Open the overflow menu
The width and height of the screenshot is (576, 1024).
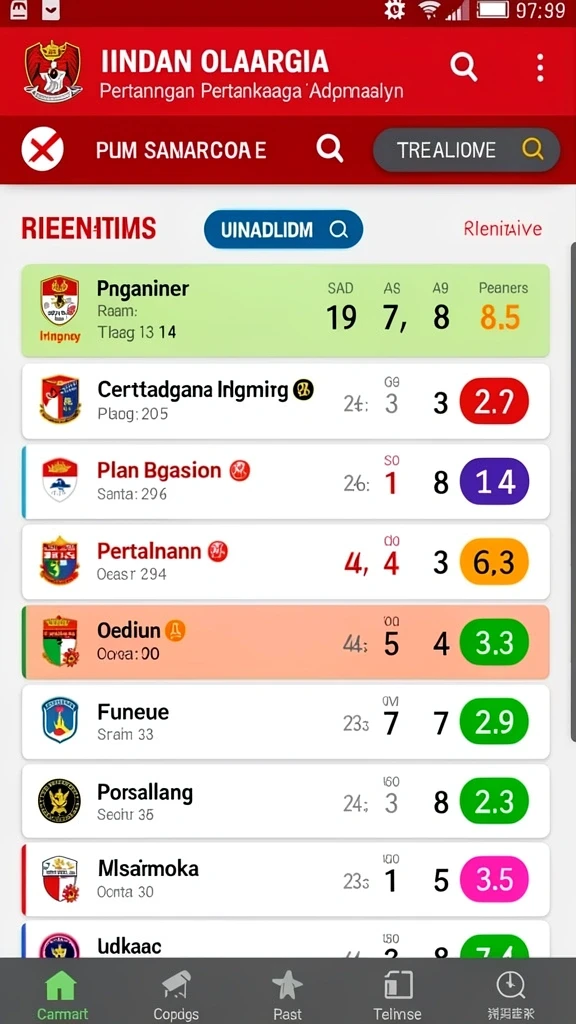540,68
